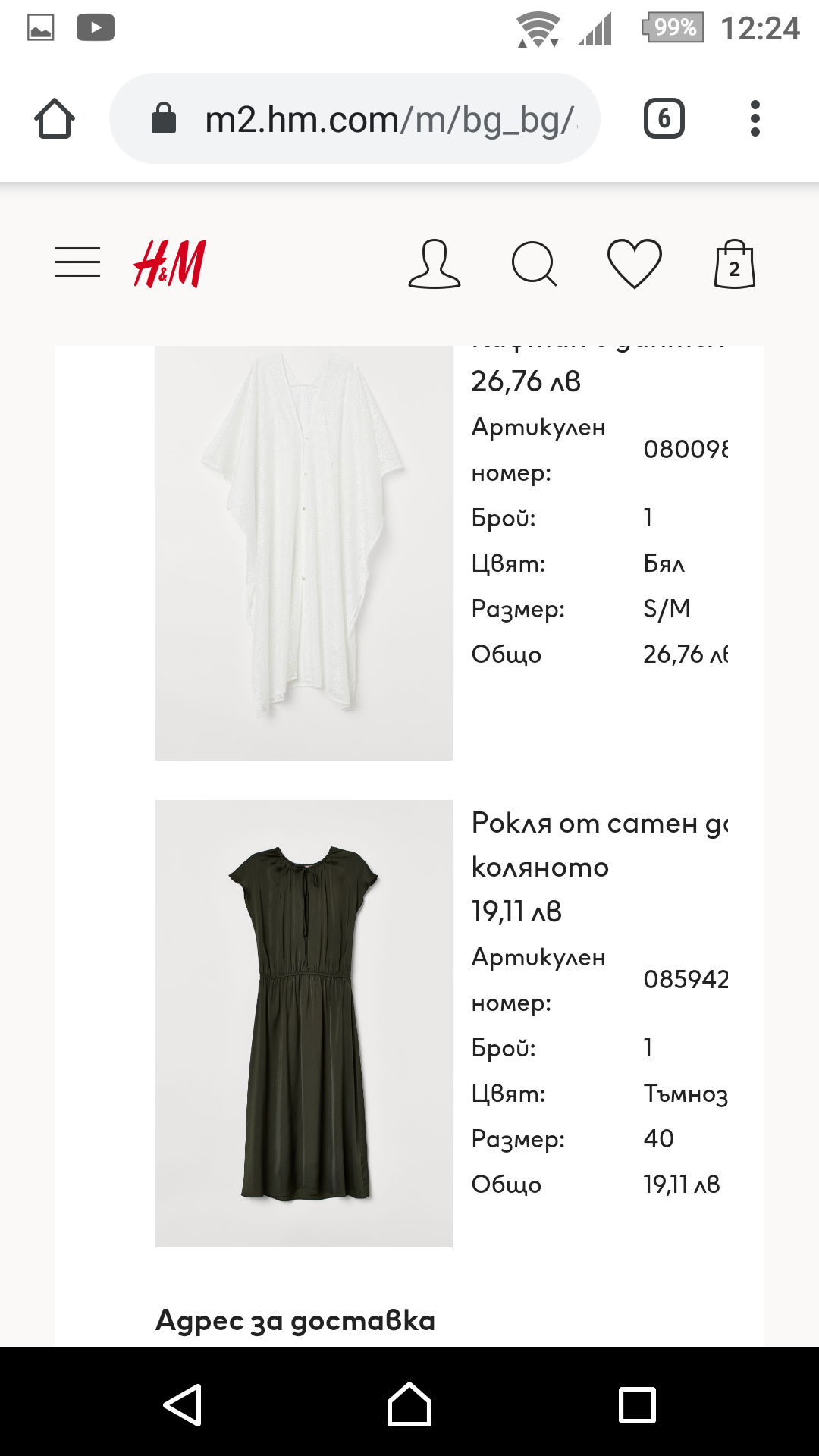Open the H&M hamburger menu
The width and height of the screenshot is (819, 1456).
77,262
